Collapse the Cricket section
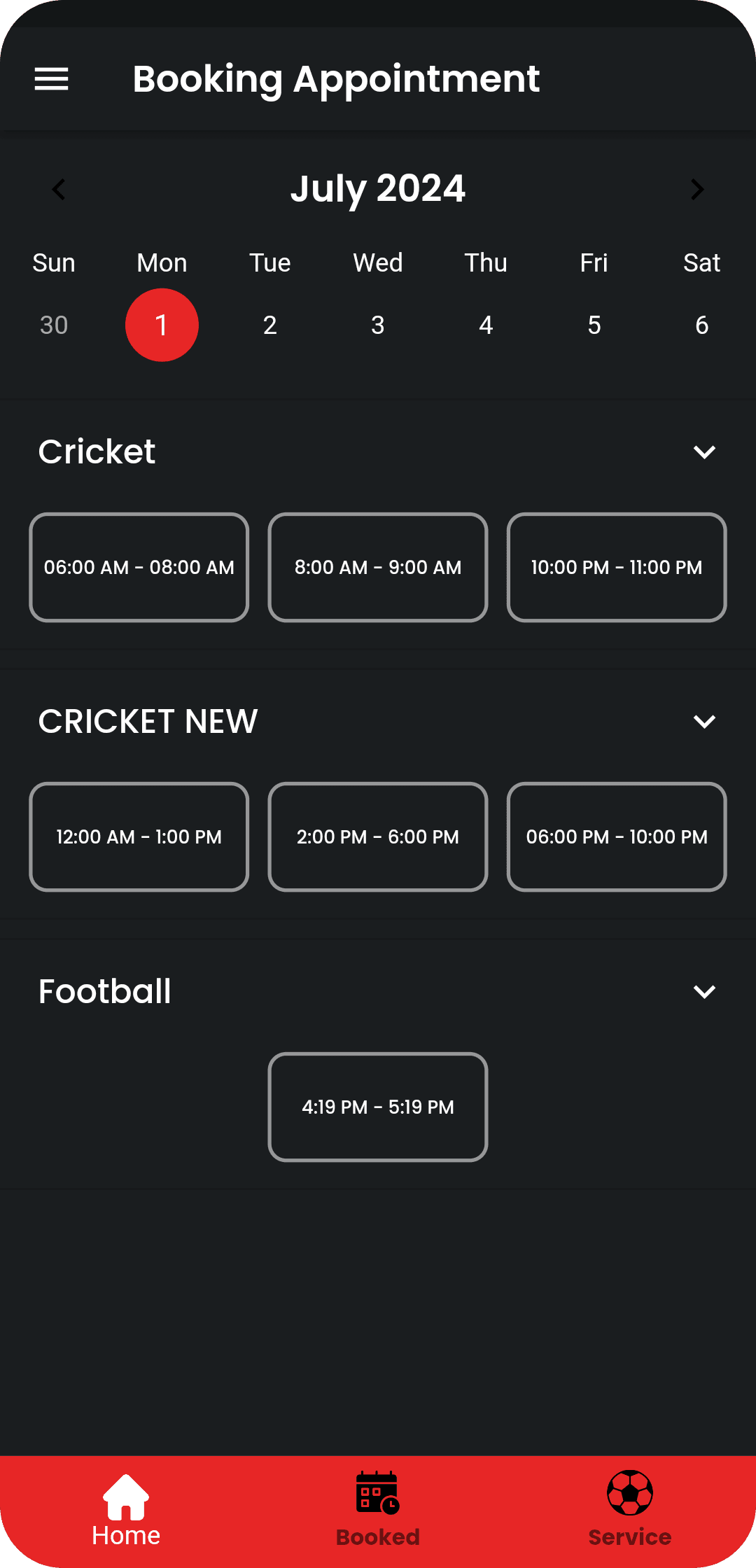Screen dimensions: 756x1568 (x=704, y=451)
